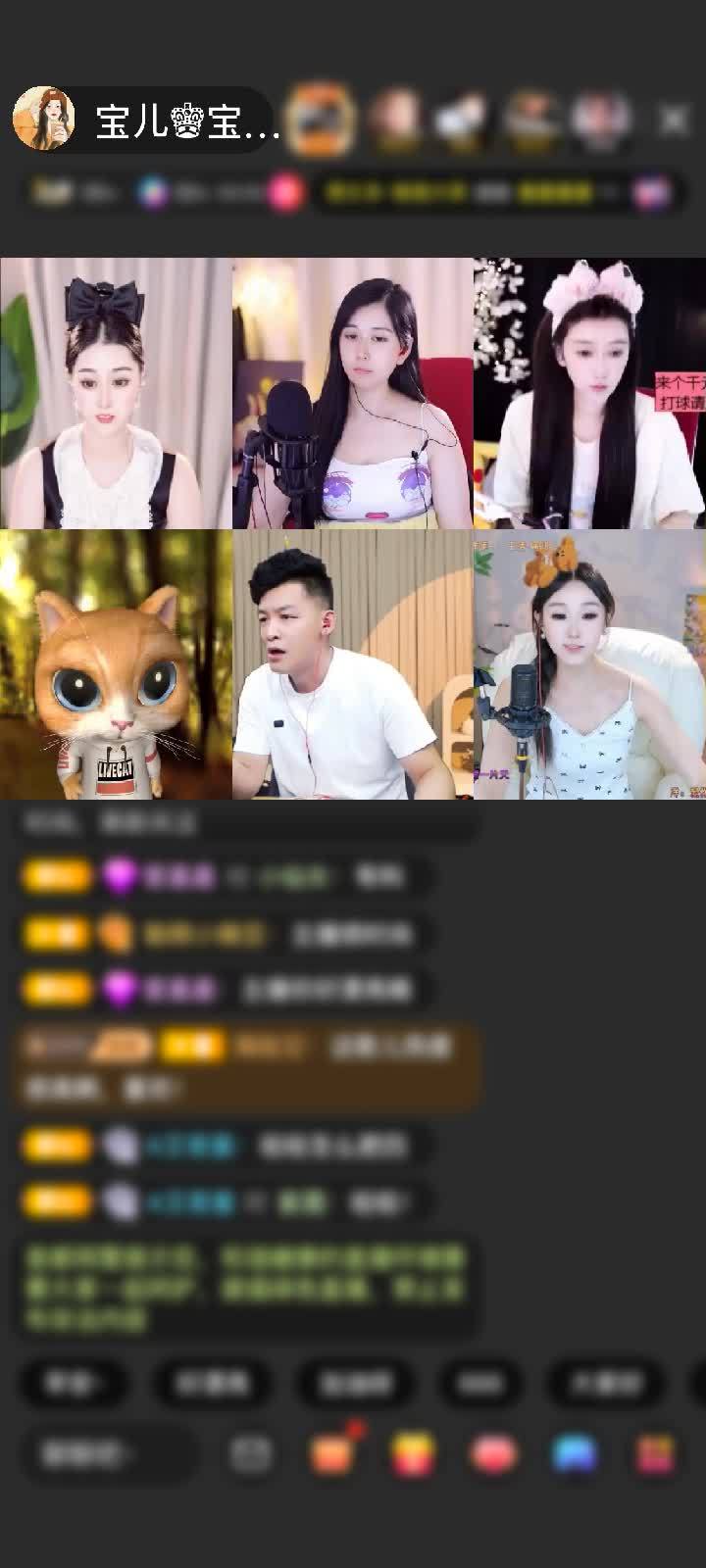This screenshot has height=1568, width=706.
Task: Open the cartoon cat video tile
Action: click(116, 664)
